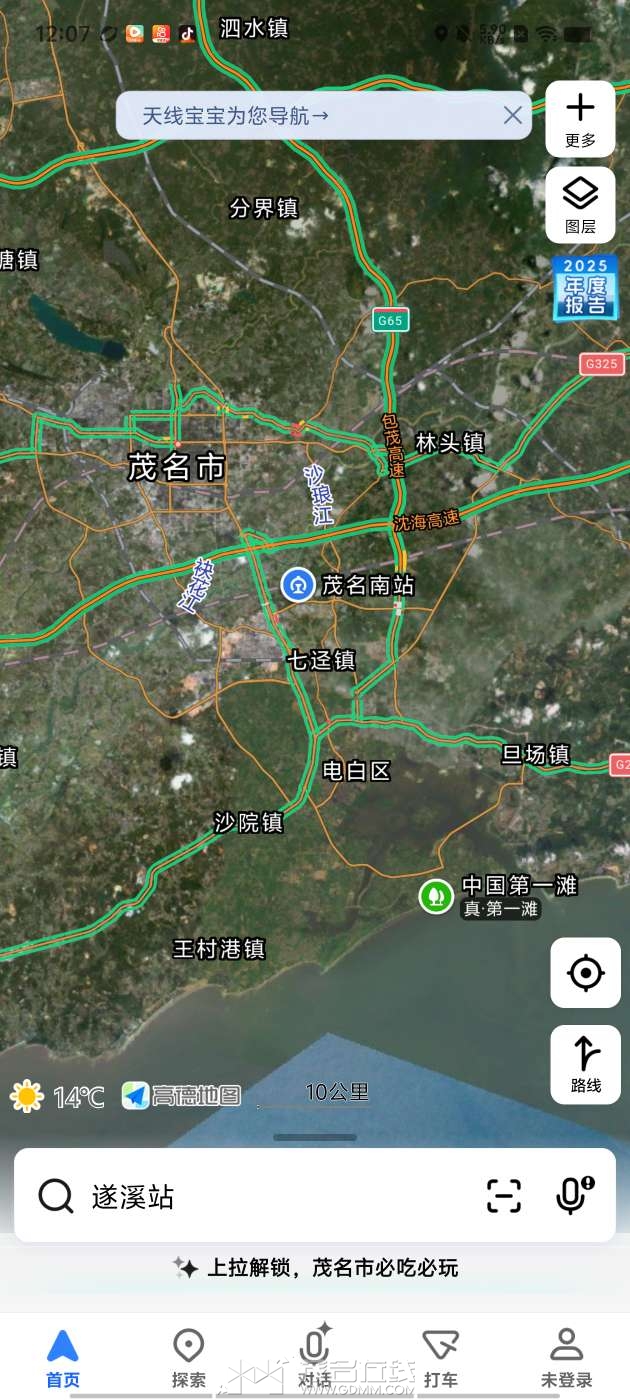
Task: Switch to the 对话 tab
Action: 315,1358
